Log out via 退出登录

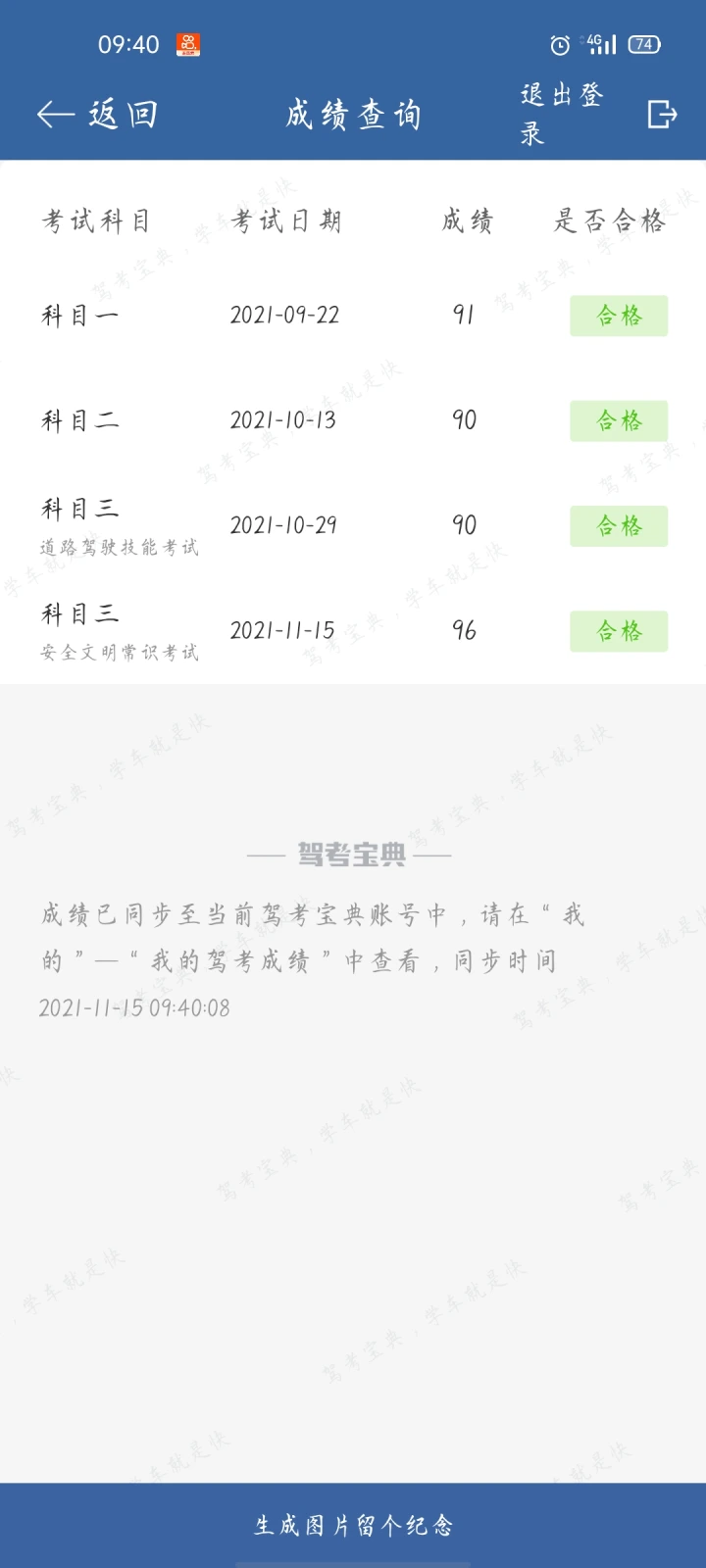point(598,115)
